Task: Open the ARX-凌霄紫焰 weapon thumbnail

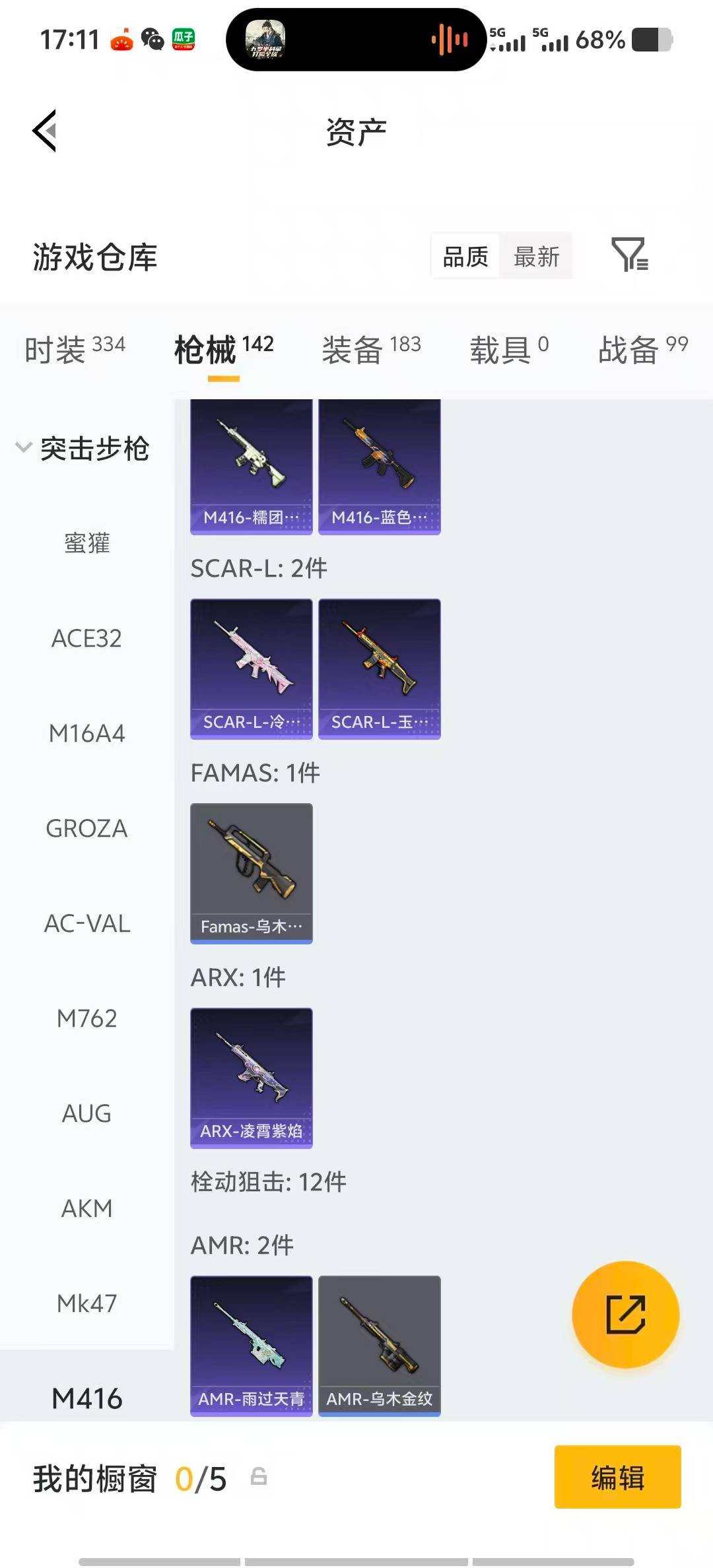Action: click(x=251, y=1076)
